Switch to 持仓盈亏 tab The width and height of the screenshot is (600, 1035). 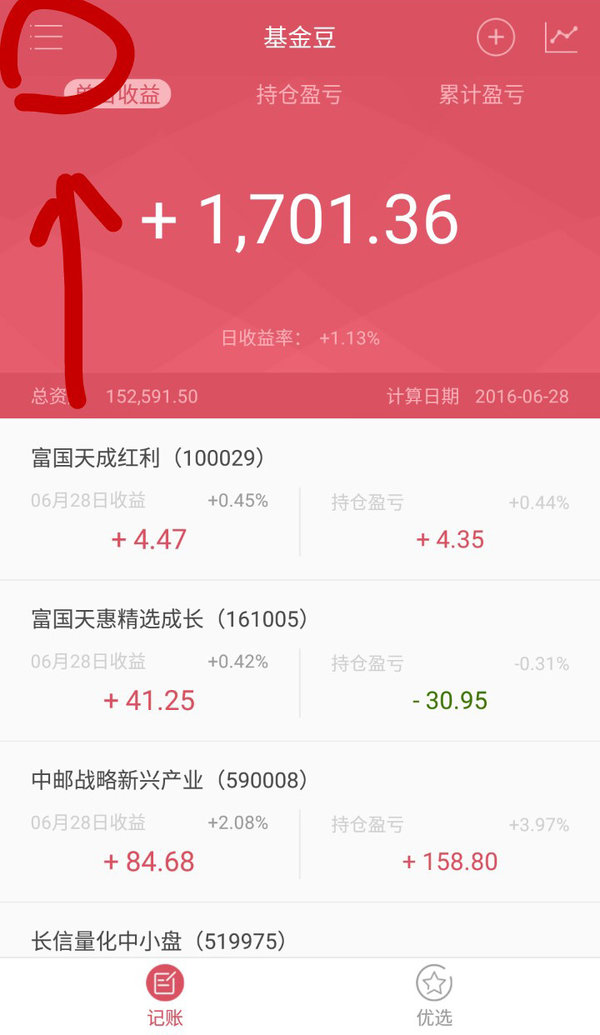[x=299, y=94]
